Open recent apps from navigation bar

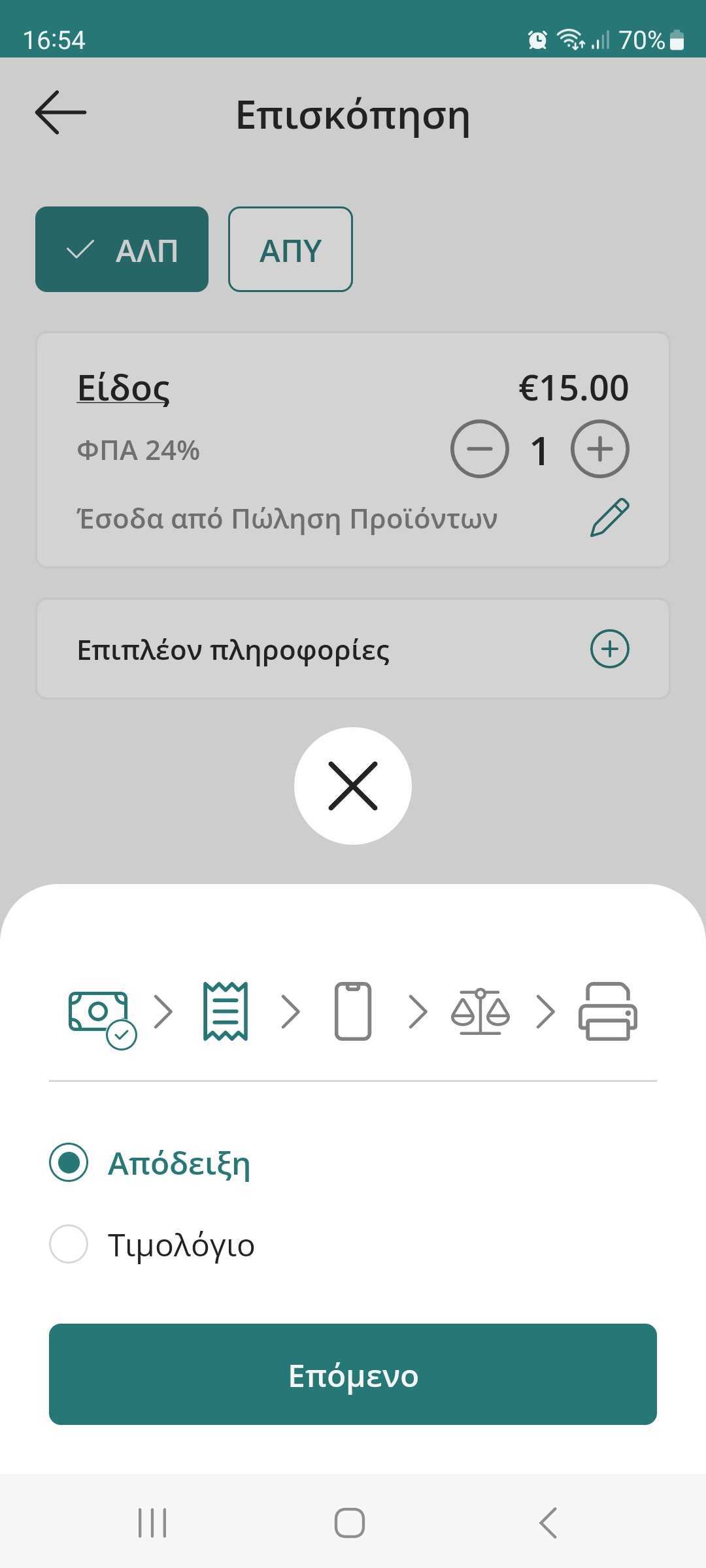(x=152, y=1523)
